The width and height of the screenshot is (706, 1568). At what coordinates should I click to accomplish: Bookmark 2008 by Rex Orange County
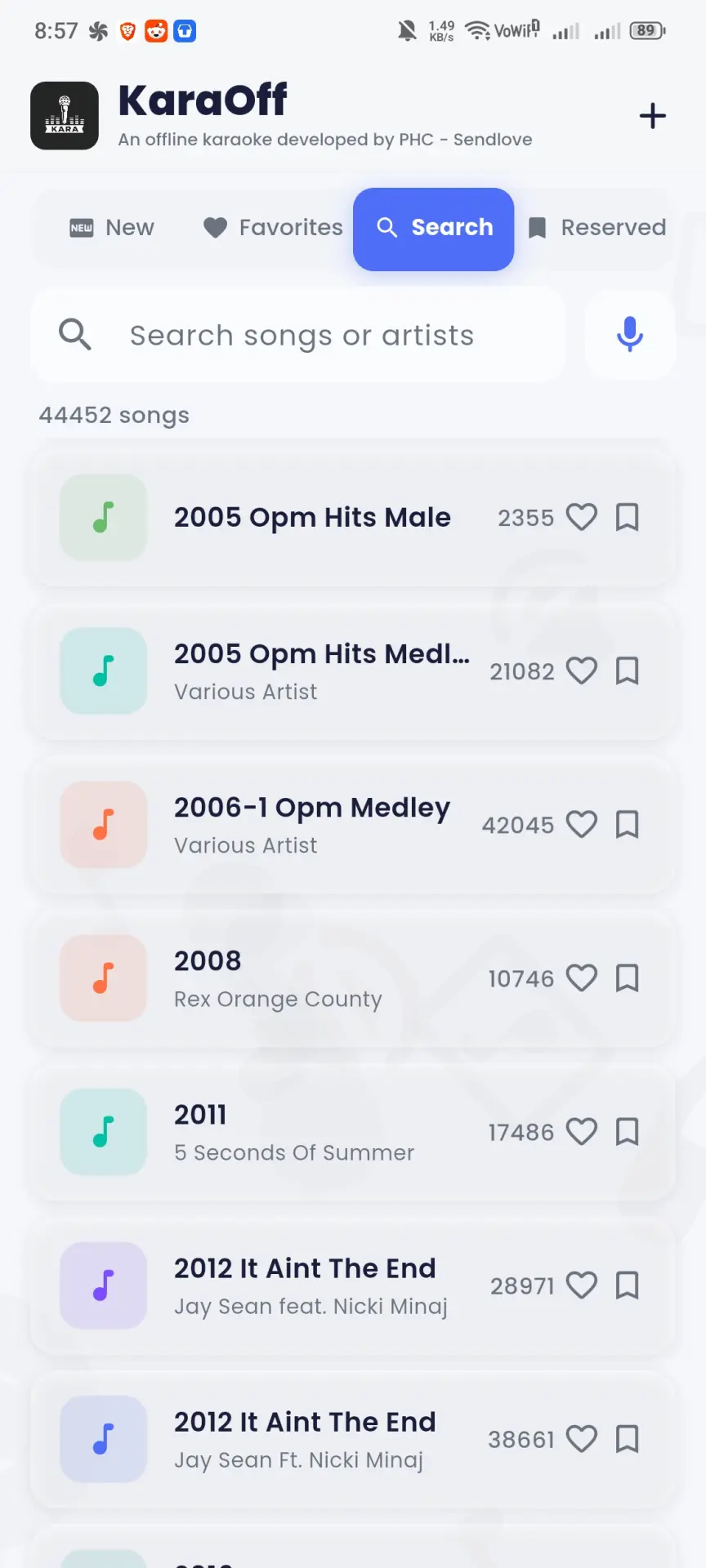tap(627, 978)
